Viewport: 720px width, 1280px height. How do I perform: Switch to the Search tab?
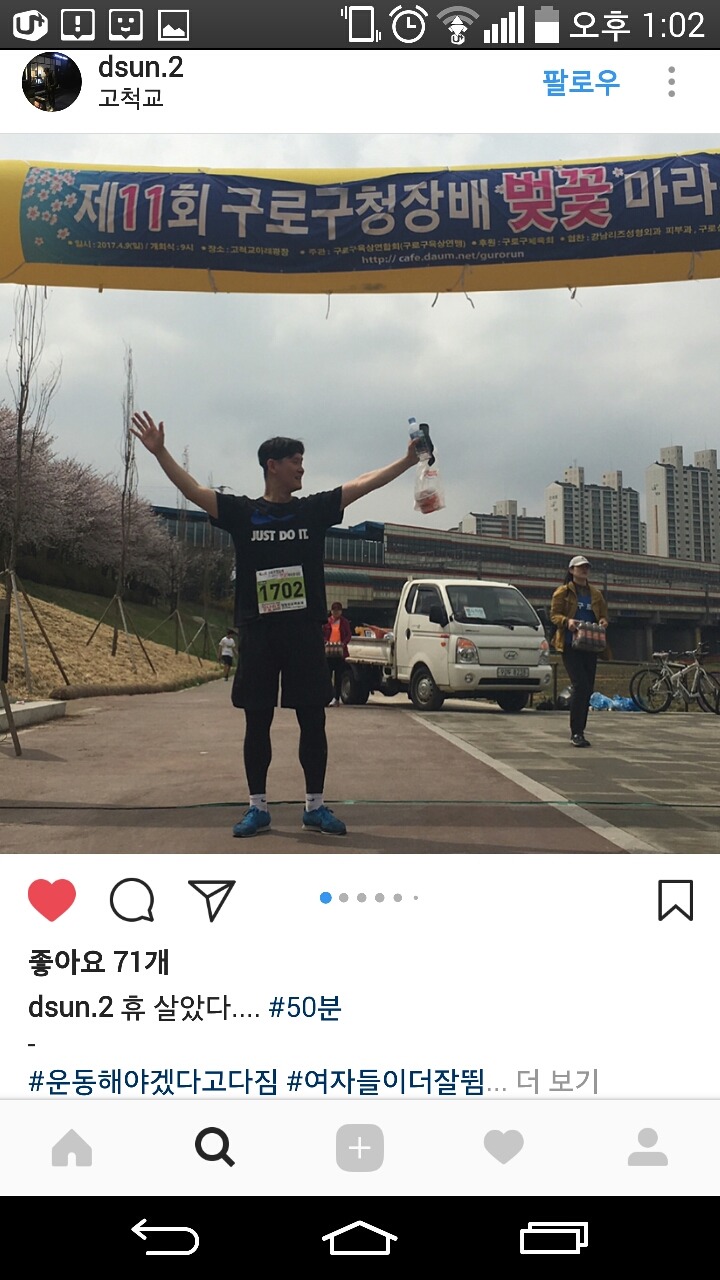[215, 1148]
